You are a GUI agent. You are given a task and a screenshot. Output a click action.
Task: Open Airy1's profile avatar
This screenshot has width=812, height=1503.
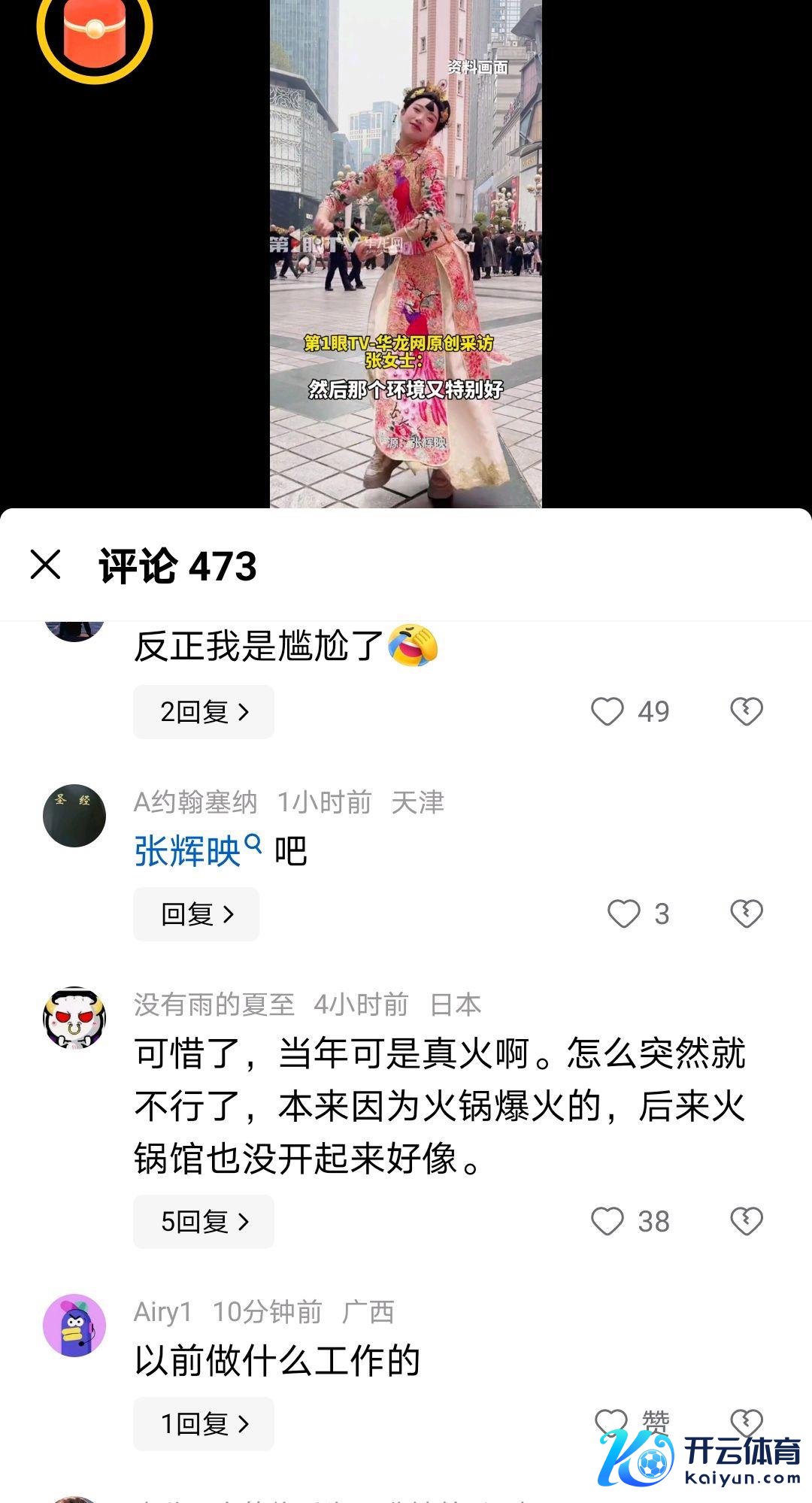pos(74,1326)
